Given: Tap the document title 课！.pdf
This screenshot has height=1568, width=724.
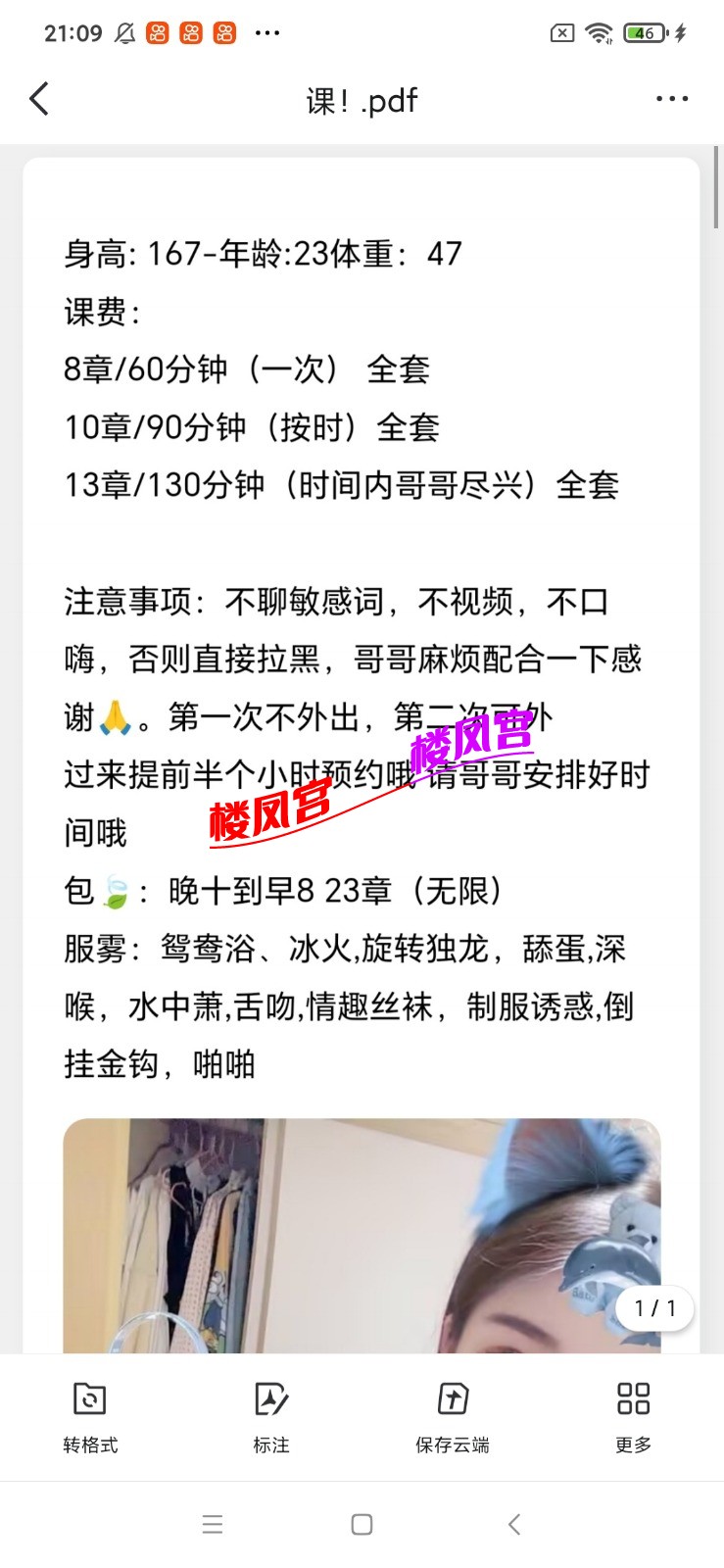Looking at the screenshot, I should click(361, 99).
